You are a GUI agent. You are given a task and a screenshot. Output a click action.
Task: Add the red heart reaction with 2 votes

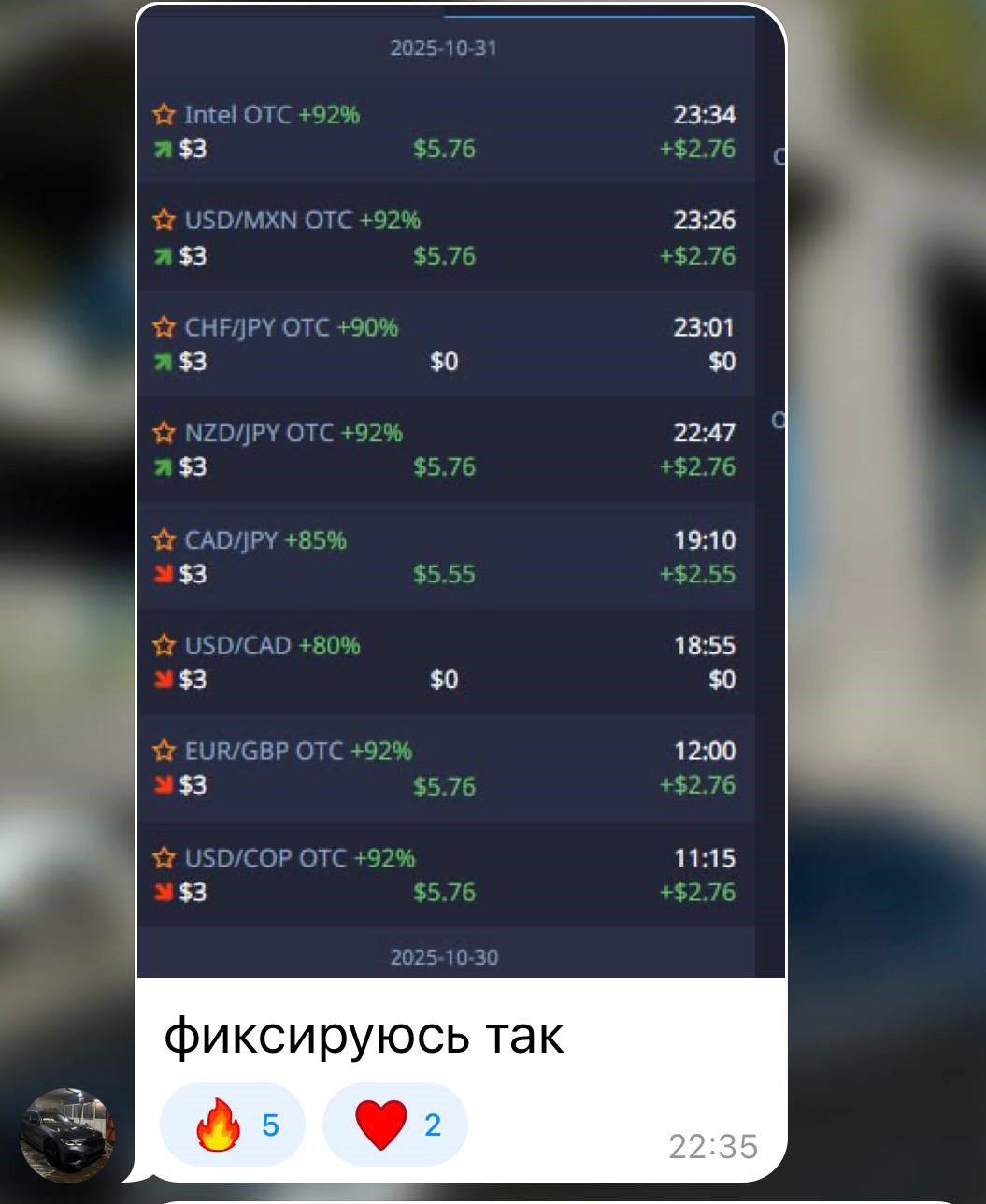pos(395,1125)
